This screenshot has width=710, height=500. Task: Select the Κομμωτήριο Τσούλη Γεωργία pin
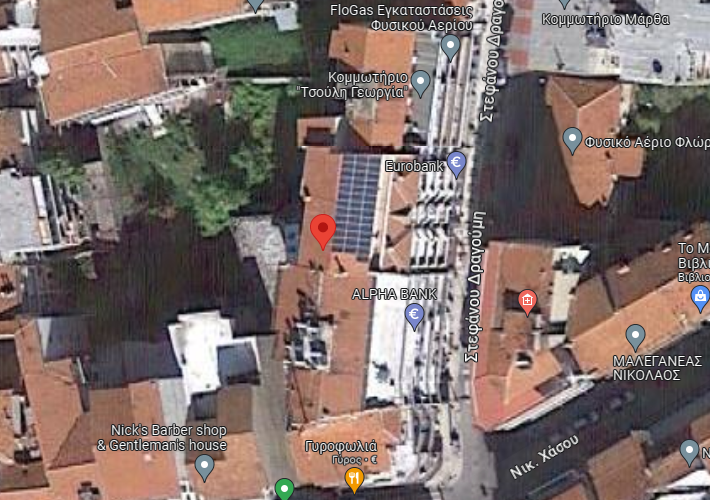tap(421, 81)
